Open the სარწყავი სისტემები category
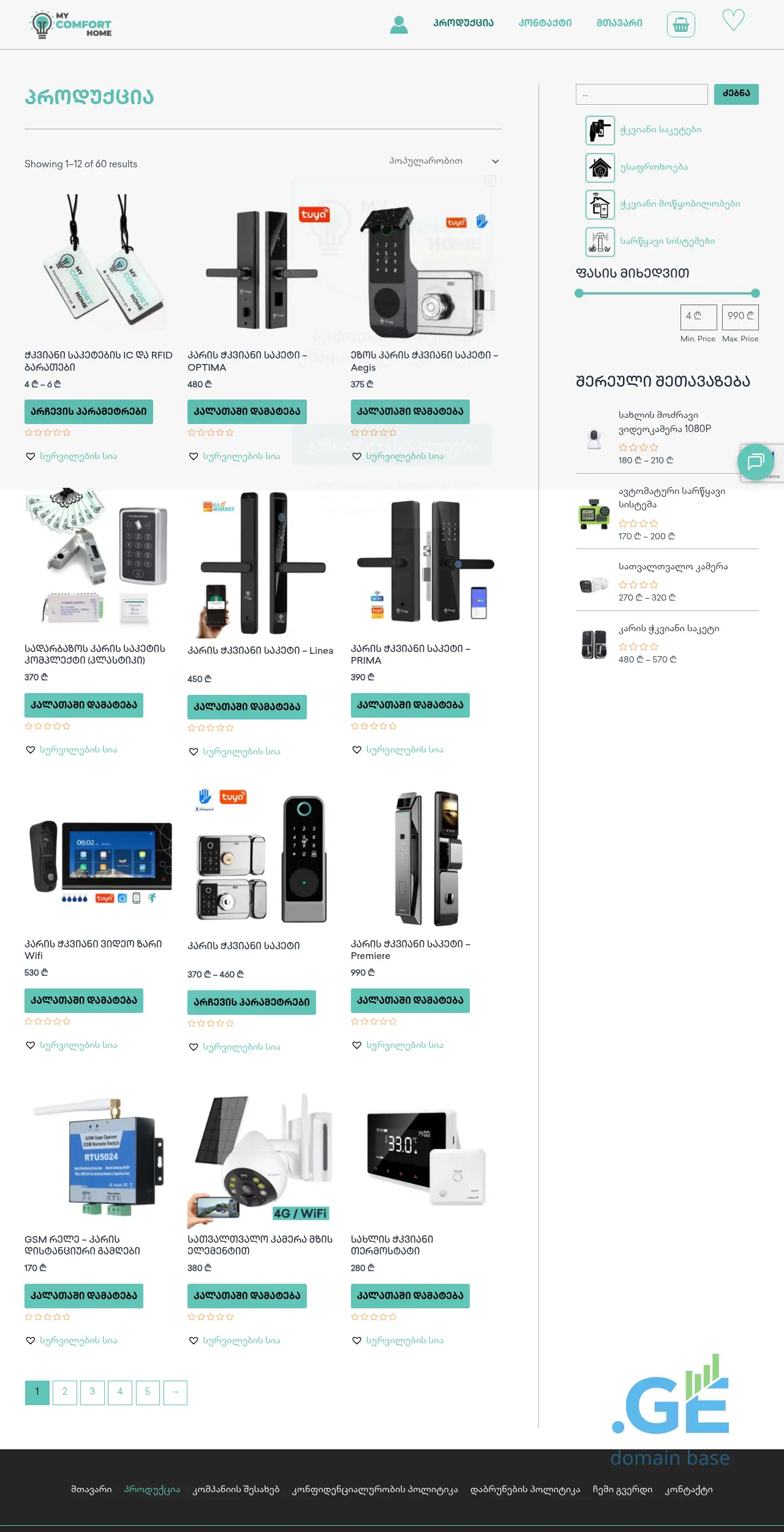 [x=667, y=241]
